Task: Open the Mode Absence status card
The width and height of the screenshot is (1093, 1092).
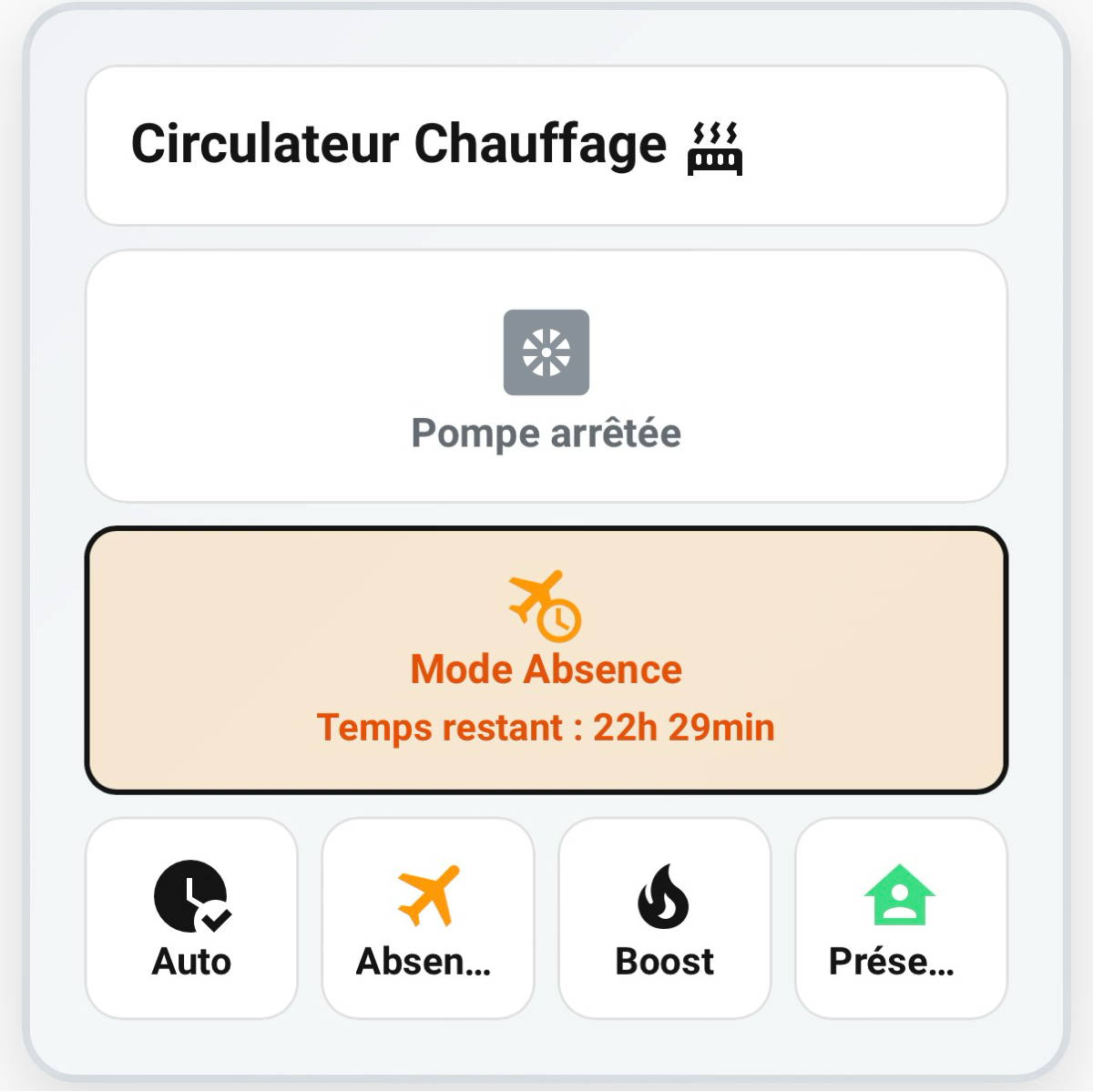Action: click(546, 660)
